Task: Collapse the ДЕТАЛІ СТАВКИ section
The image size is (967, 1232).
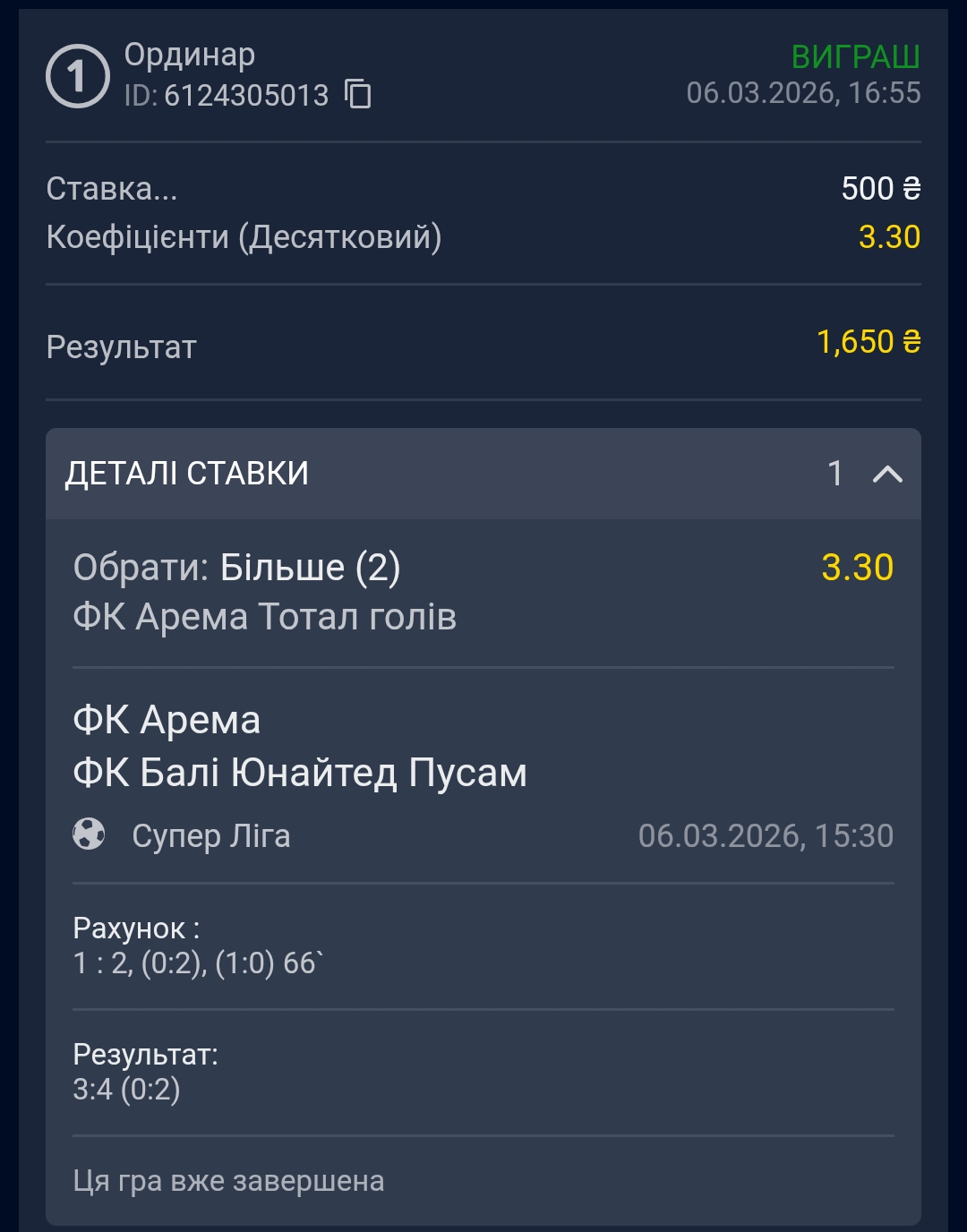Action: [886, 474]
